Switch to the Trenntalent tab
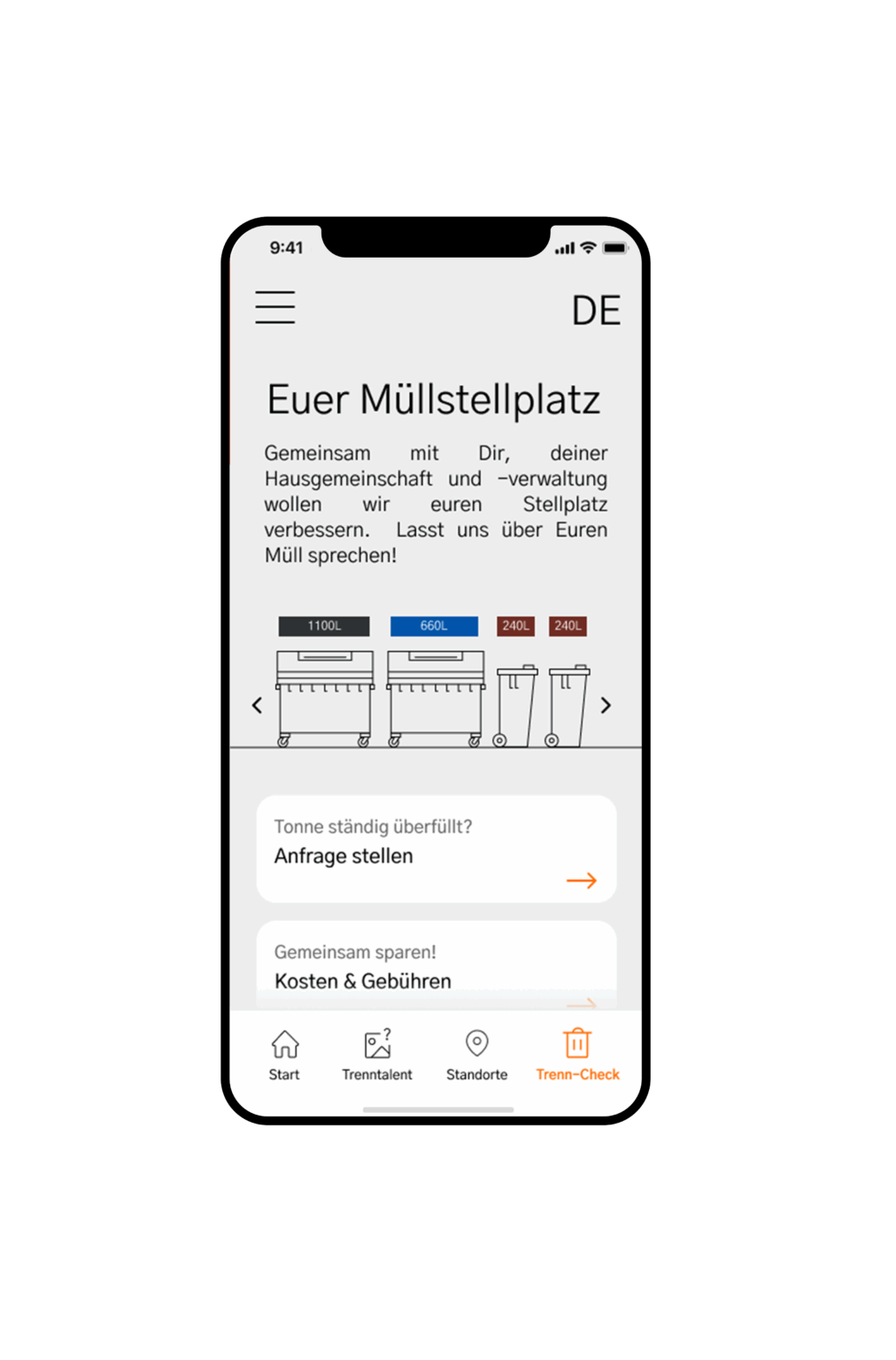 (x=377, y=1055)
